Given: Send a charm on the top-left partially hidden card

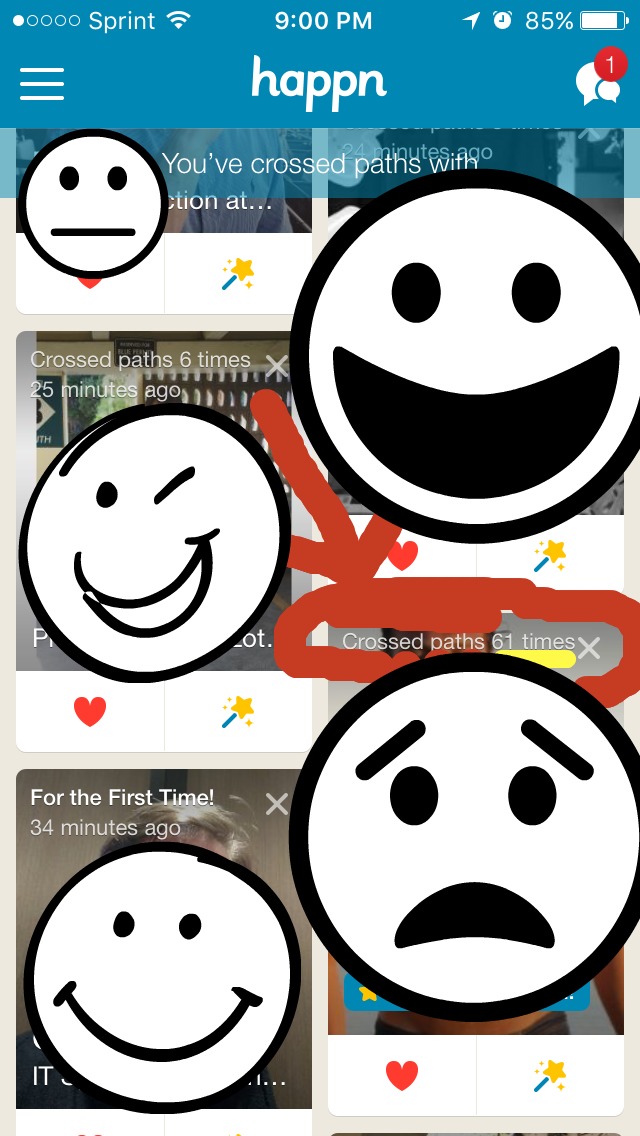Looking at the screenshot, I should pyautogui.click(x=238, y=275).
